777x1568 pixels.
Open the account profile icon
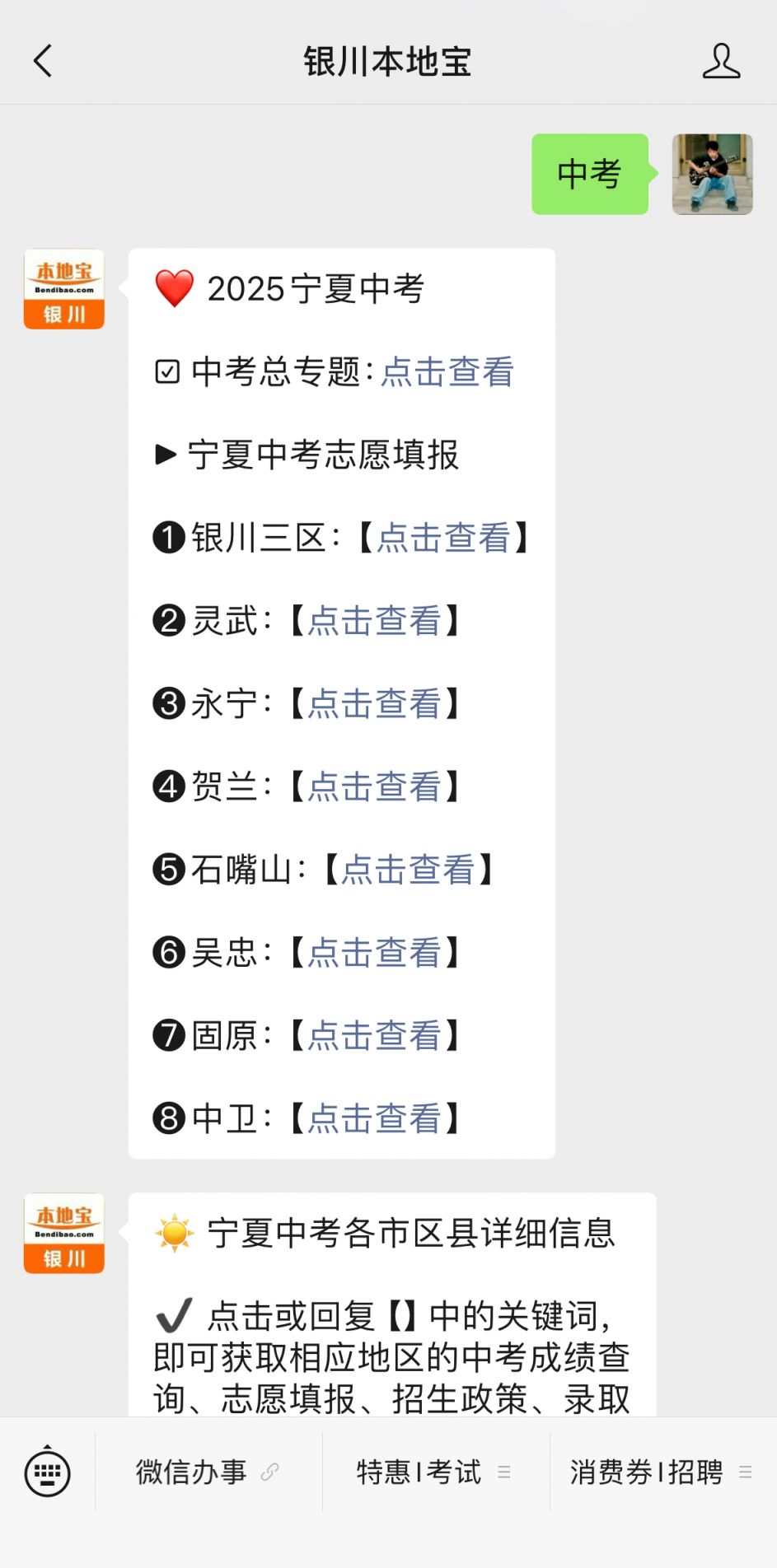coord(721,61)
